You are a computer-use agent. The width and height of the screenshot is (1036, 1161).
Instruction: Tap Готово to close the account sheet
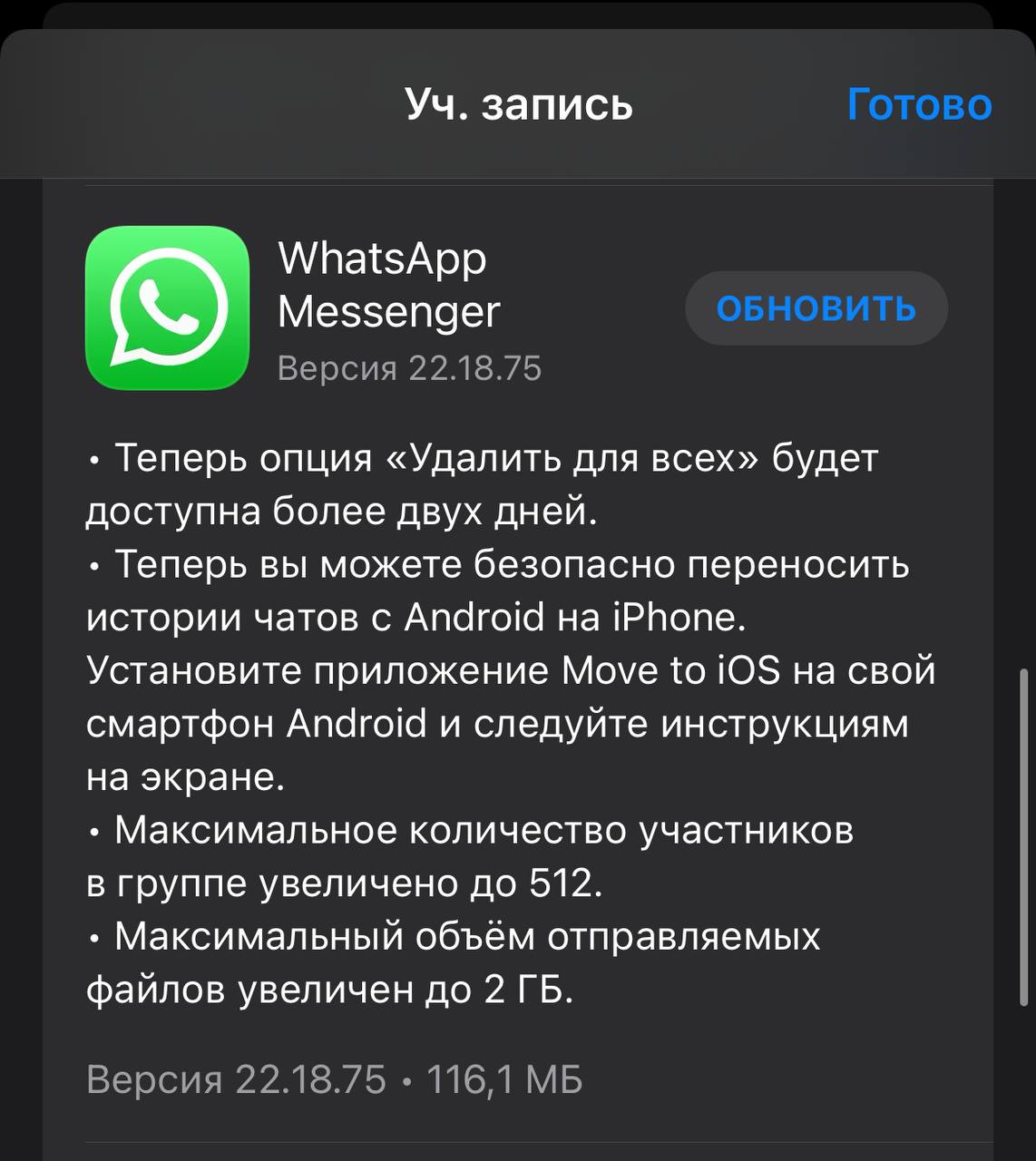tap(918, 104)
